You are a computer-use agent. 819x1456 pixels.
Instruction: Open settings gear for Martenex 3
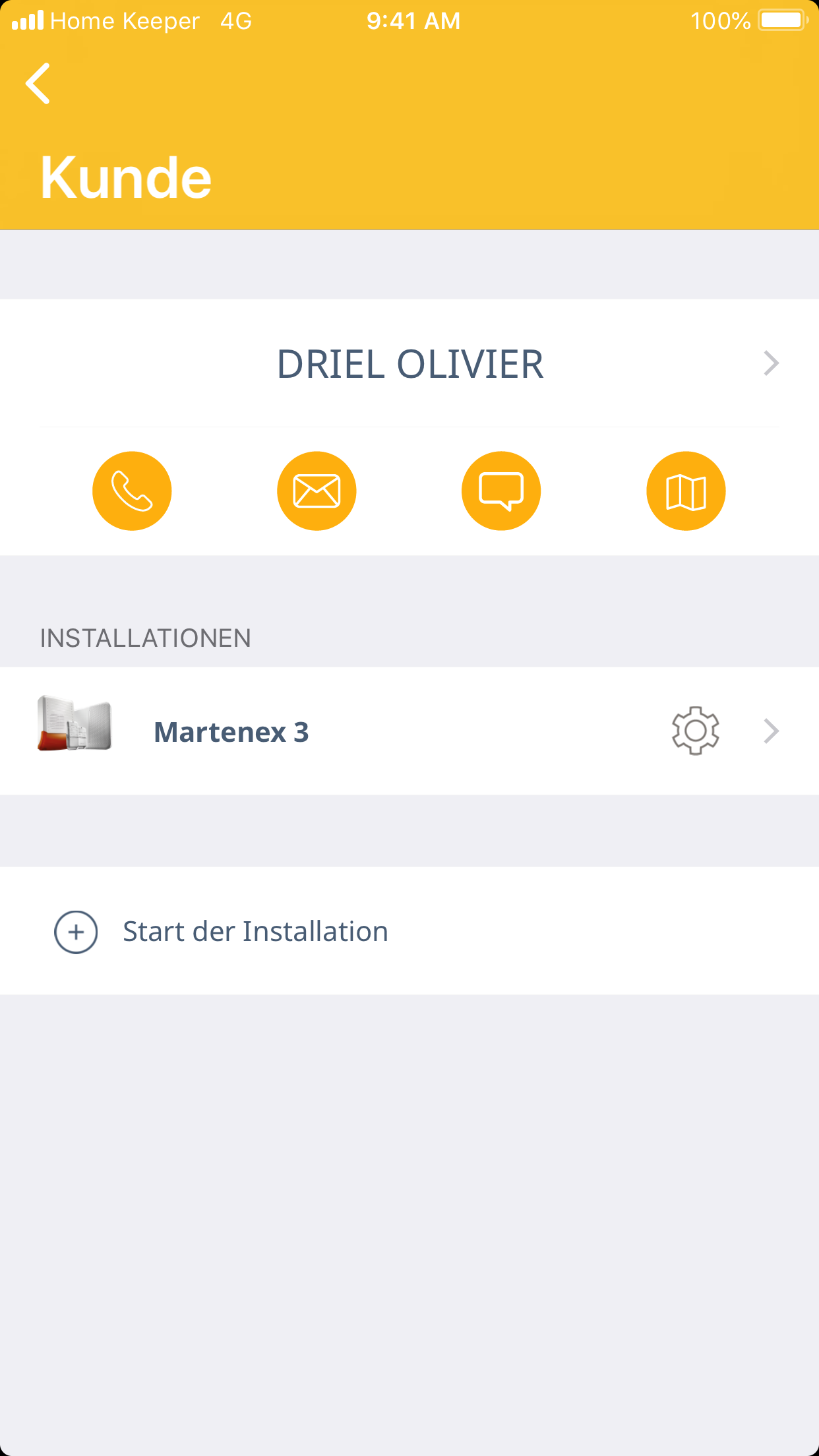(695, 731)
